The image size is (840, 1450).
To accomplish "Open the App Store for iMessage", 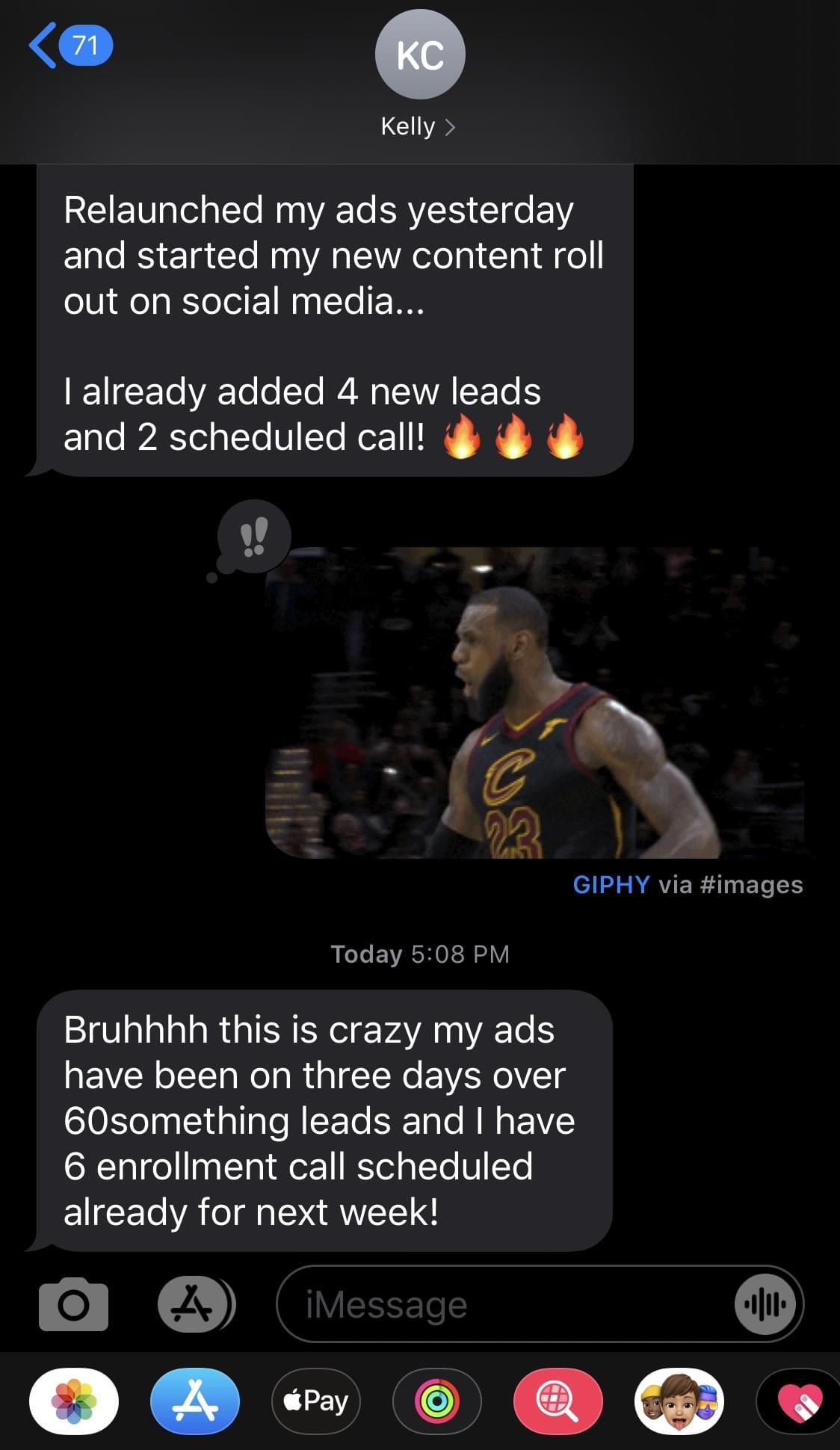I will click(x=194, y=1401).
